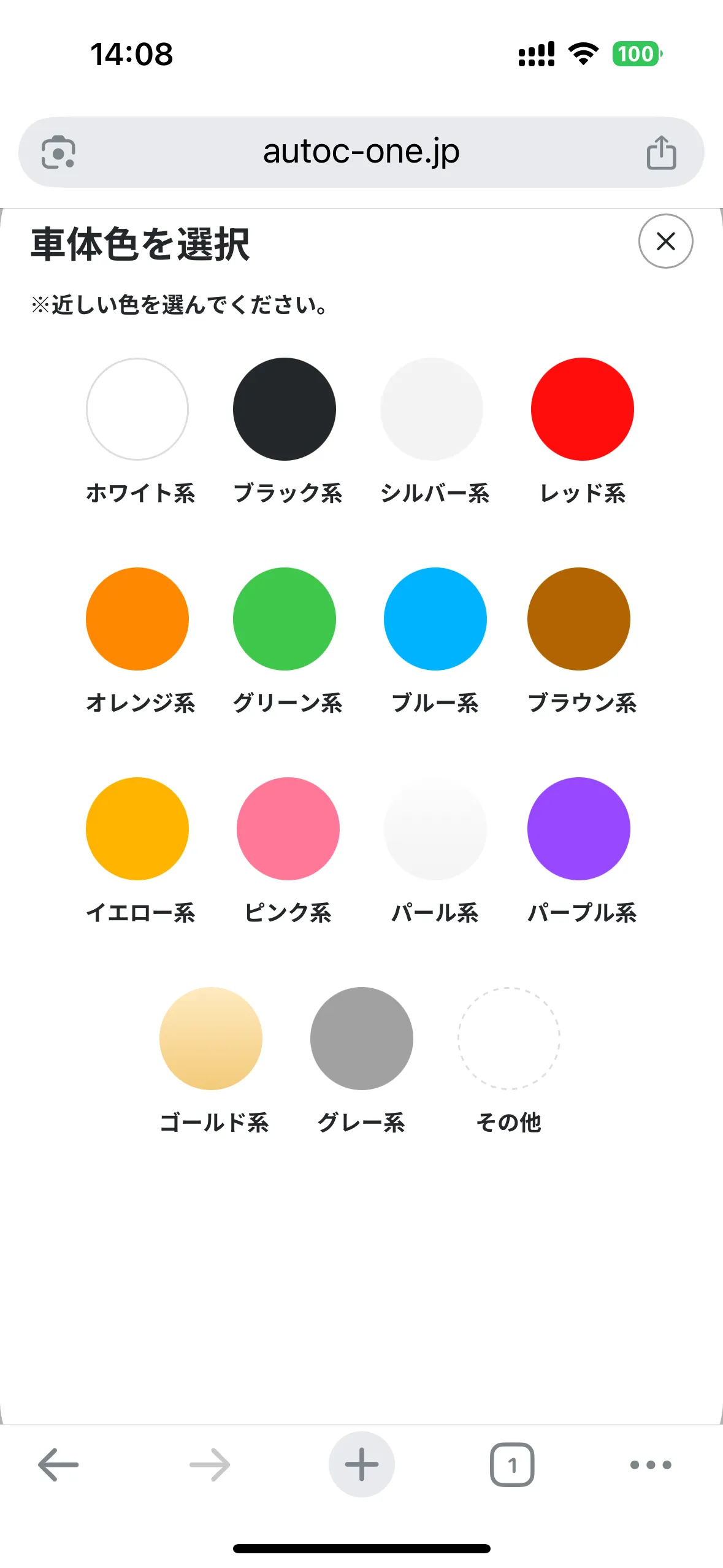Select the ピンク系 pink color

(287, 828)
